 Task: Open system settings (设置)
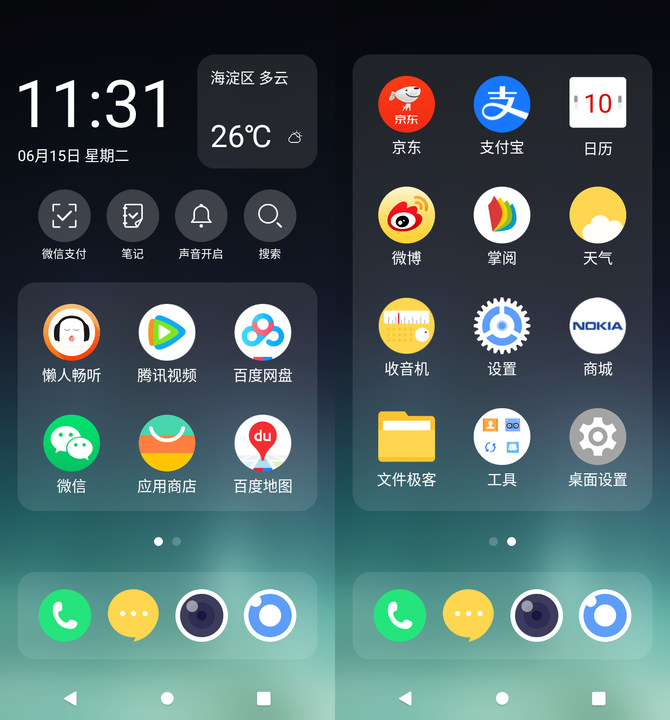(502, 326)
